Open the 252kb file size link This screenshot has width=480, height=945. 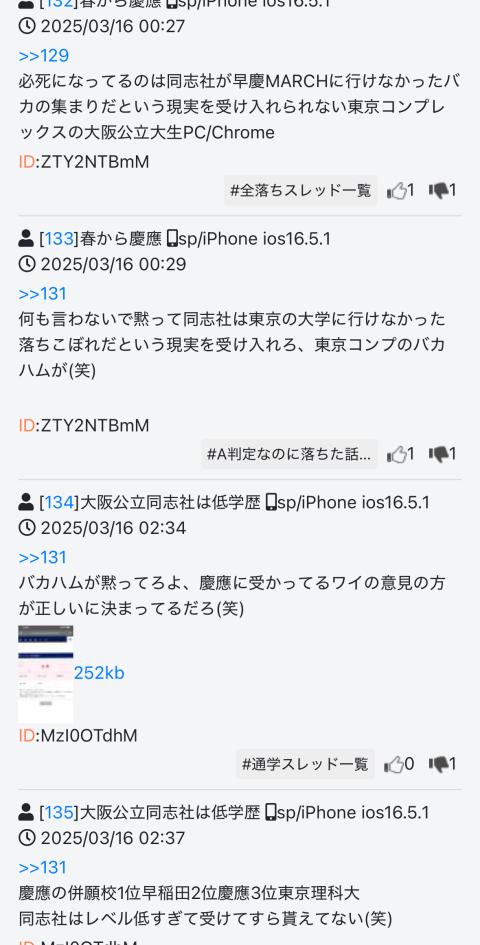(99, 673)
